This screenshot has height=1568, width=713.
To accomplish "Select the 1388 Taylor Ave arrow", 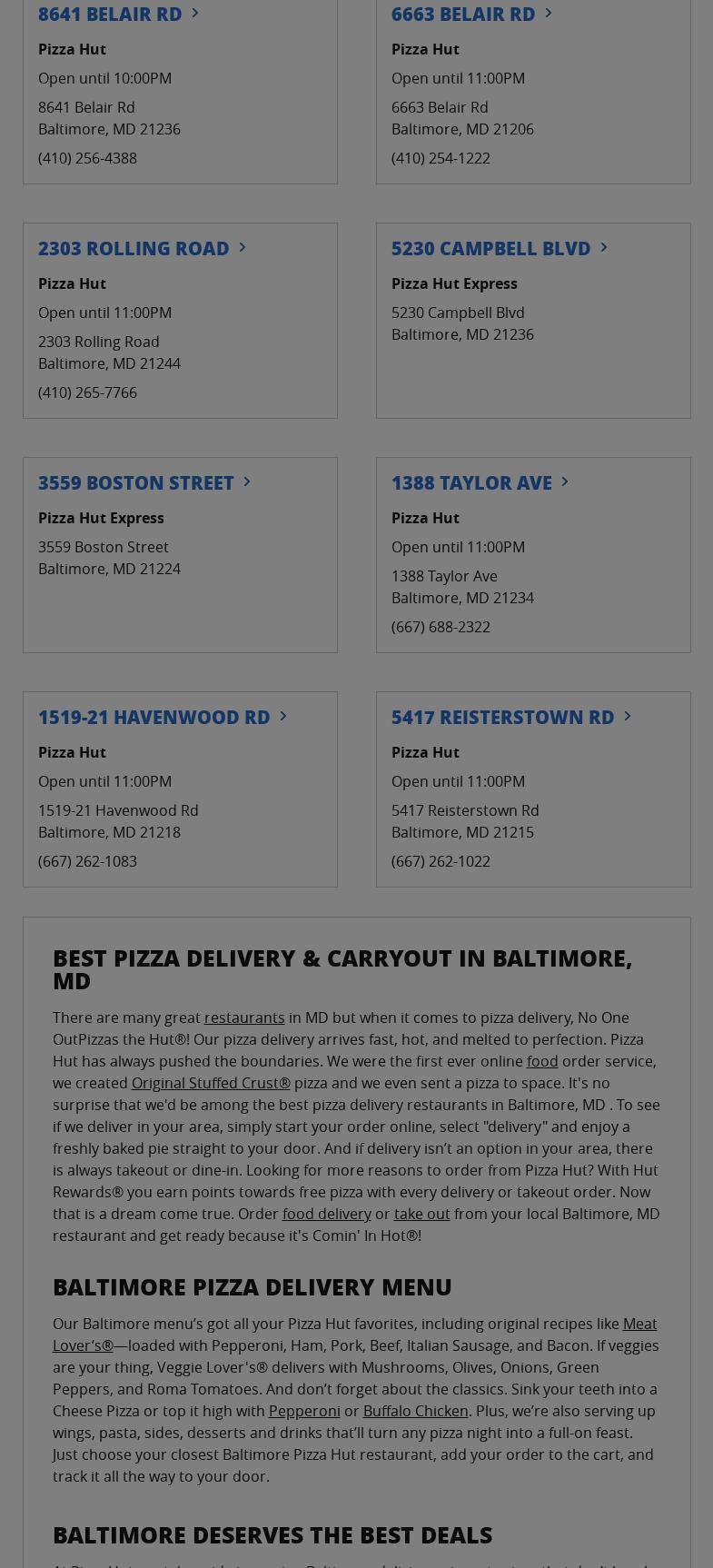I will pos(565,481).
